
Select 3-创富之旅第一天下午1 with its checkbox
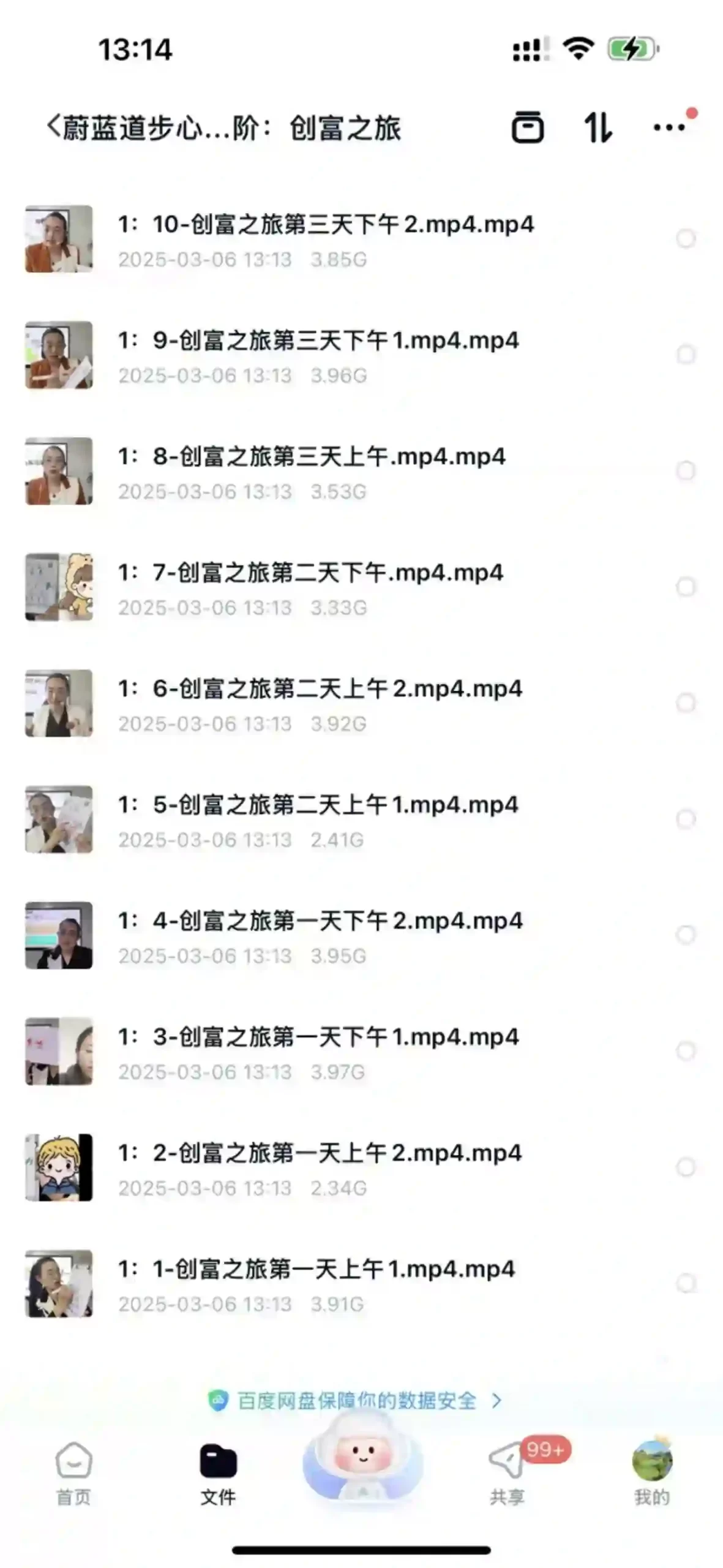tap(686, 1051)
